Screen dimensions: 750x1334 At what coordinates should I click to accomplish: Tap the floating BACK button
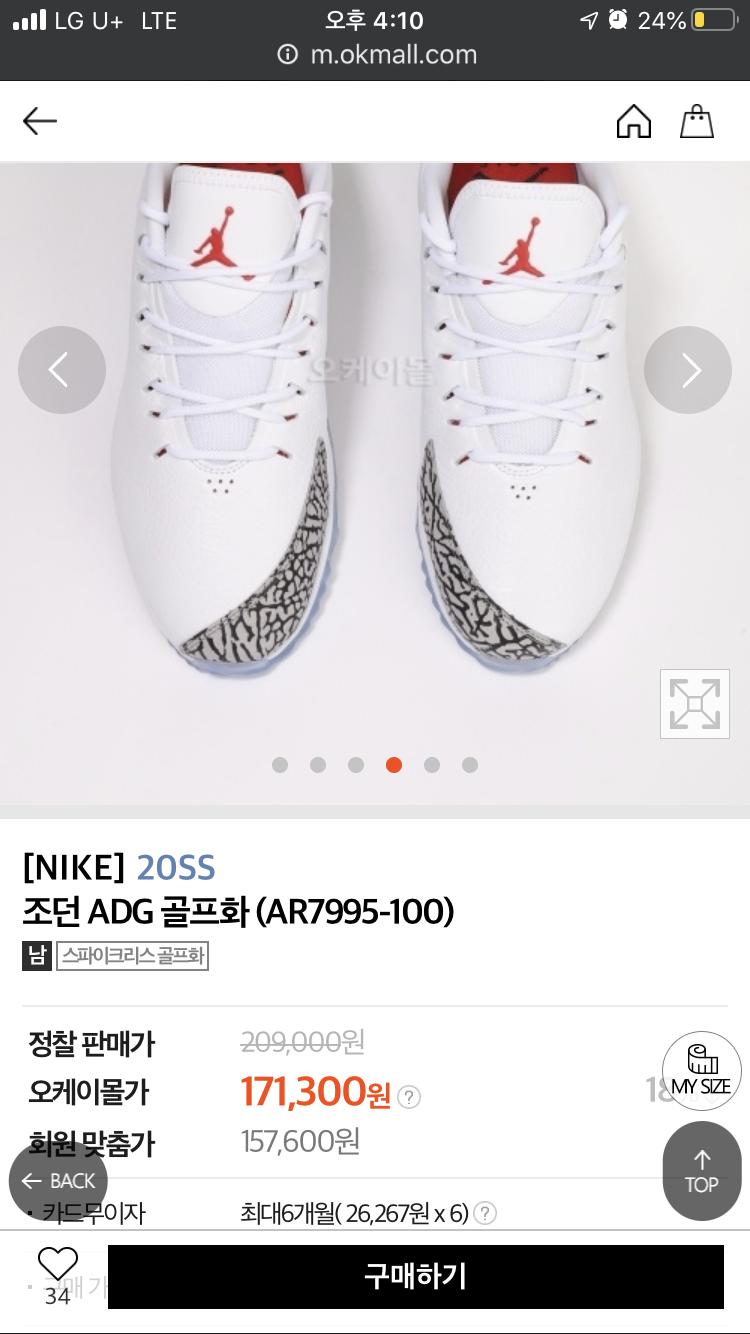coord(59,1181)
